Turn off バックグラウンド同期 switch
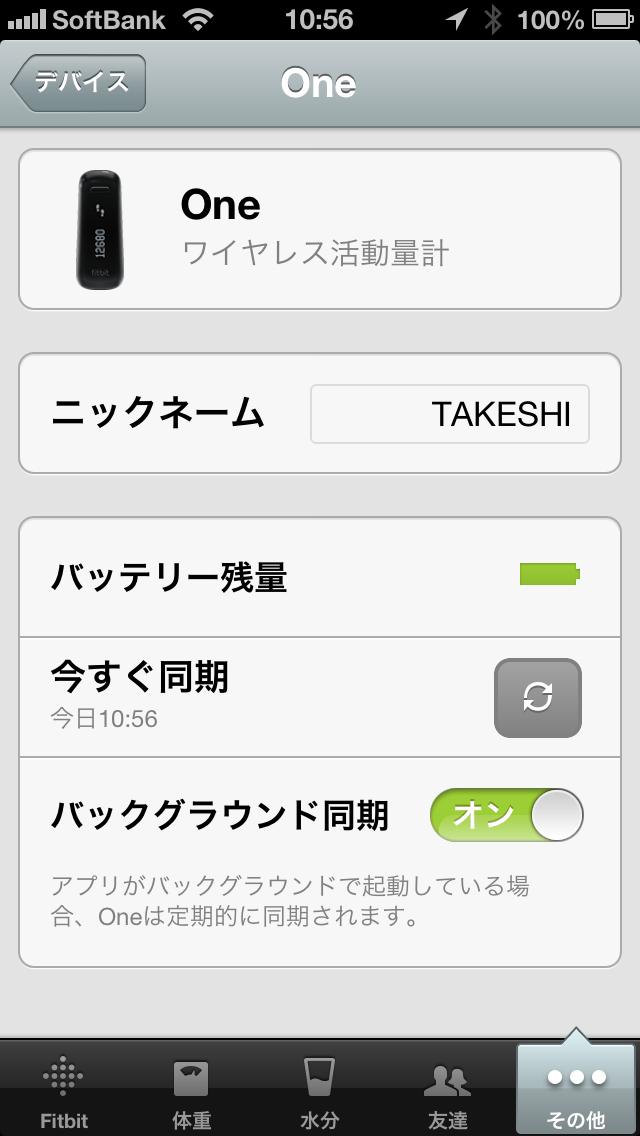Image resolution: width=640 pixels, height=1136 pixels. click(x=506, y=815)
